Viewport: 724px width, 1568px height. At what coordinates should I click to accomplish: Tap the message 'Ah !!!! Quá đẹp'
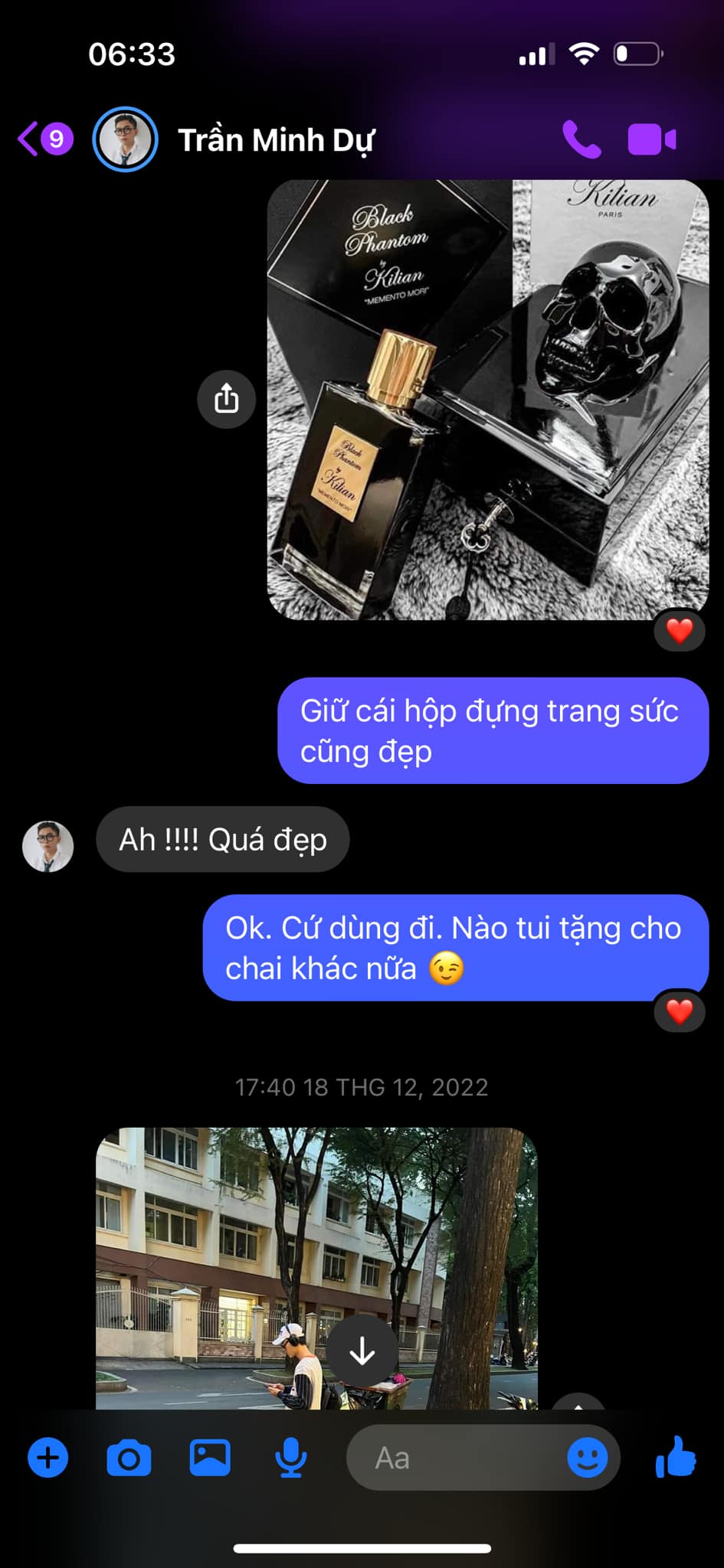click(x=222, y=840)
